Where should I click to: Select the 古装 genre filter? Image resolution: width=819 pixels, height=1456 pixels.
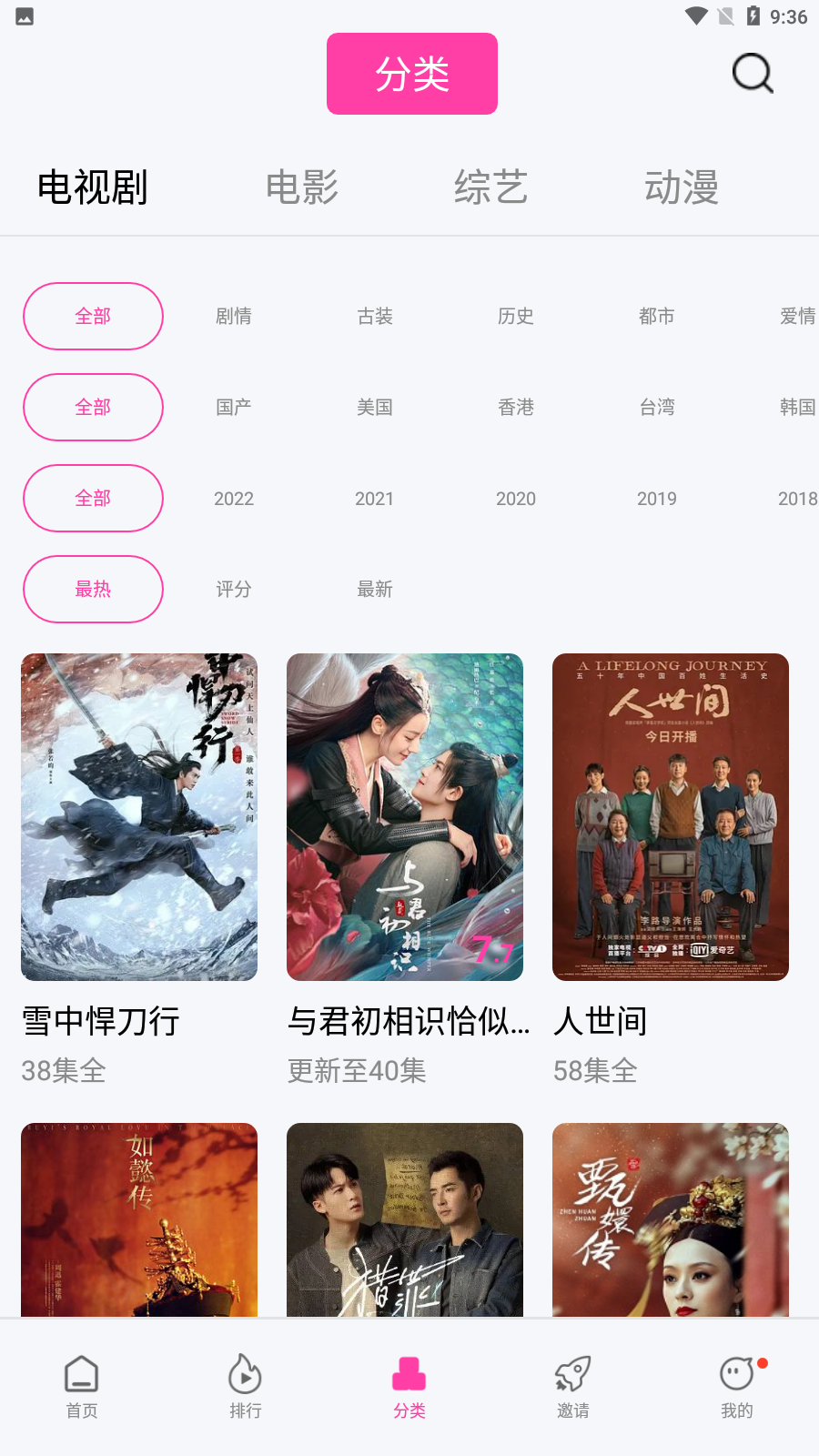[374, 316]
